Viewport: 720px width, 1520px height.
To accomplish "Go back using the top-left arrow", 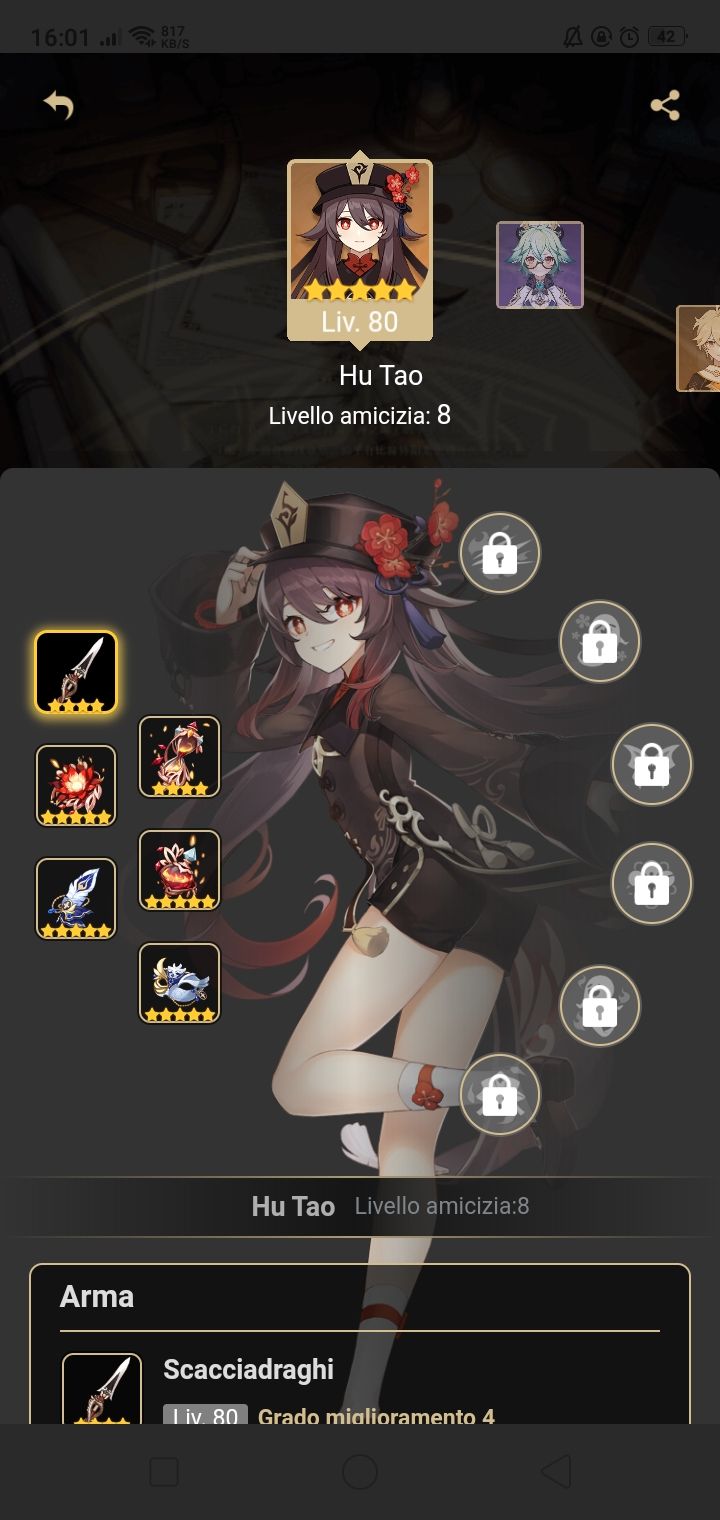I will tap(59, 105).
